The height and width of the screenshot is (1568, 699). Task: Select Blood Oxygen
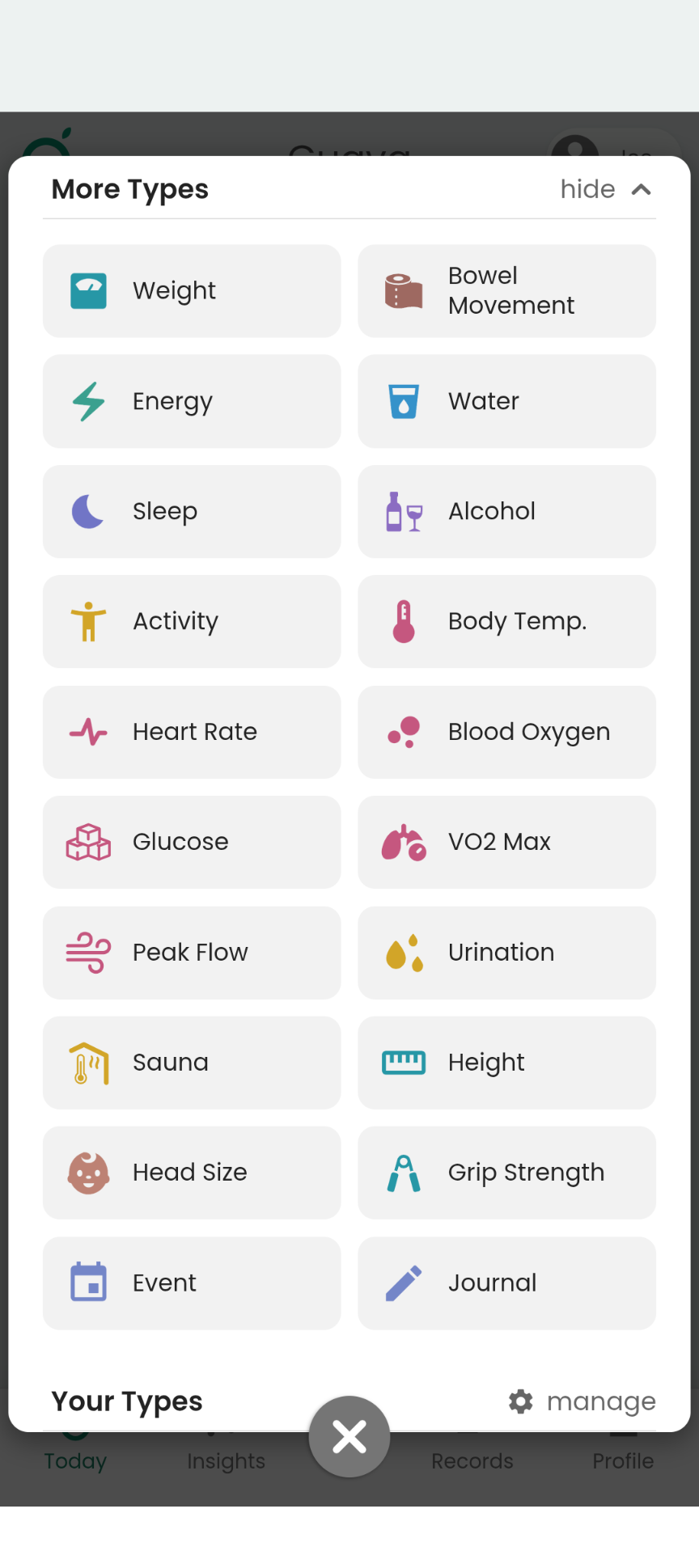[506, 732]
